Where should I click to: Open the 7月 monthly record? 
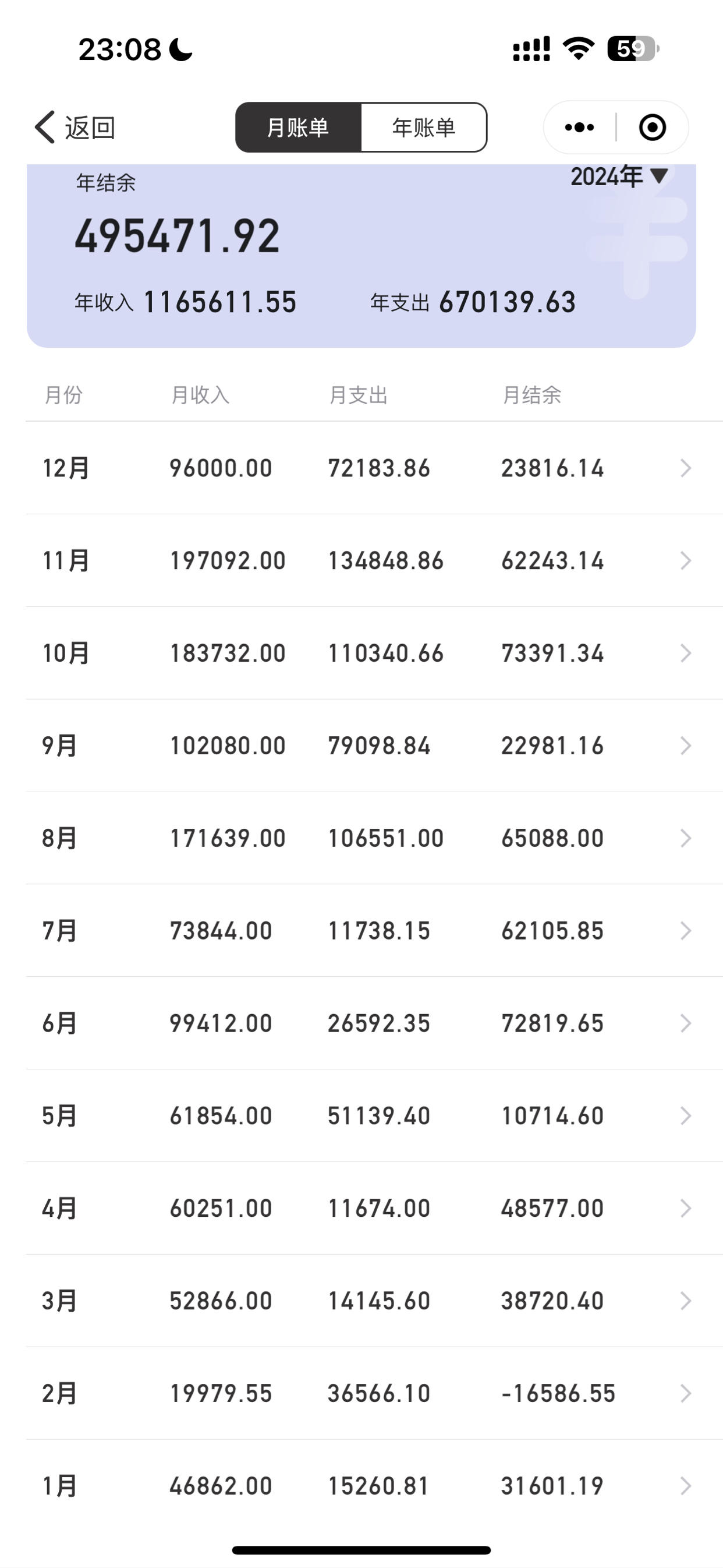point(374,931)
